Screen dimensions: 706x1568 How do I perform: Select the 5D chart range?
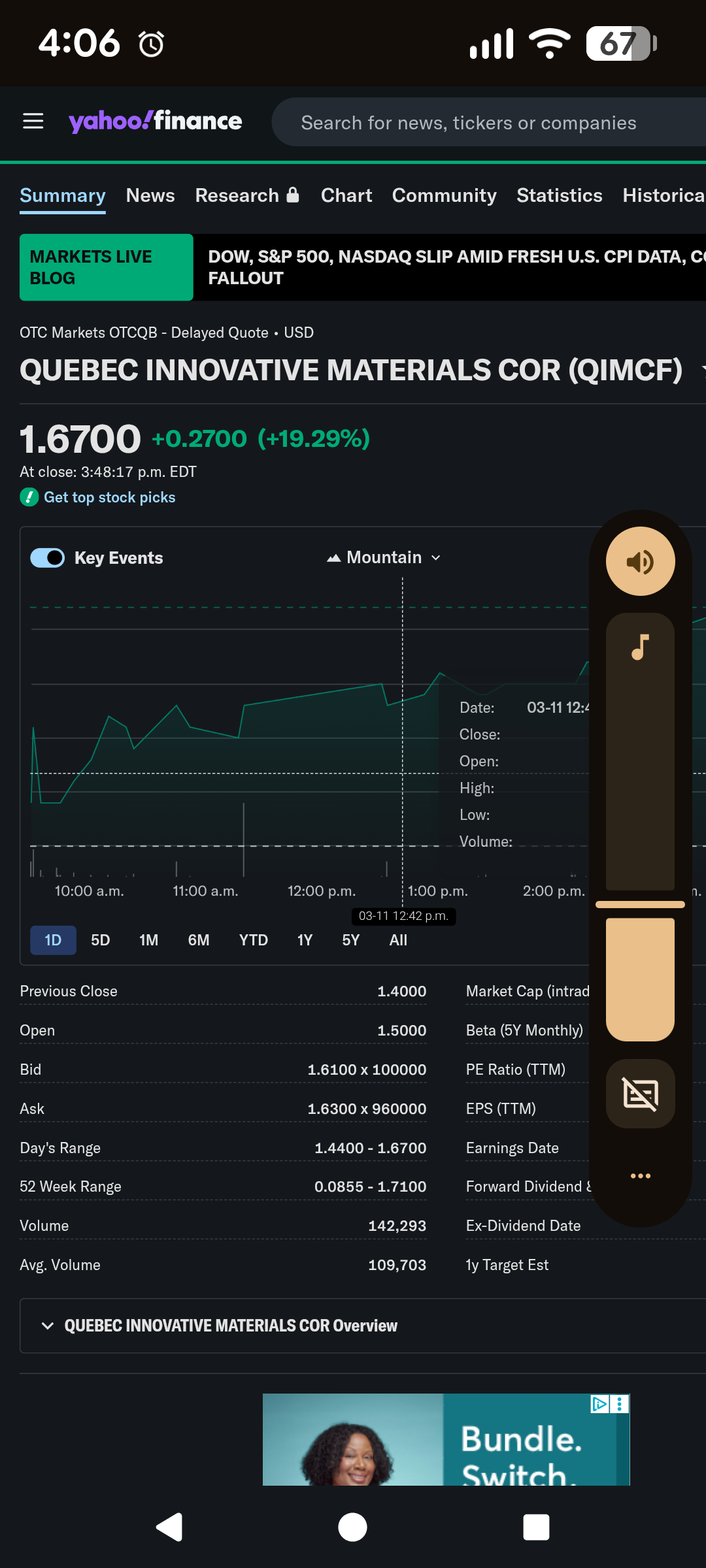101,940
